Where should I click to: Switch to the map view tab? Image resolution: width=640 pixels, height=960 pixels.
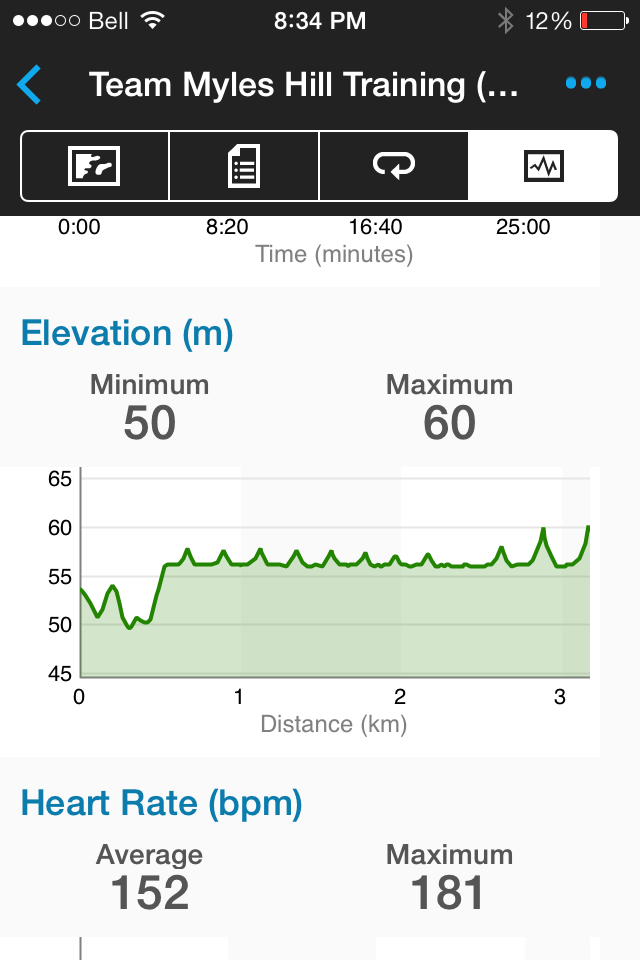(x=94, y=166)
